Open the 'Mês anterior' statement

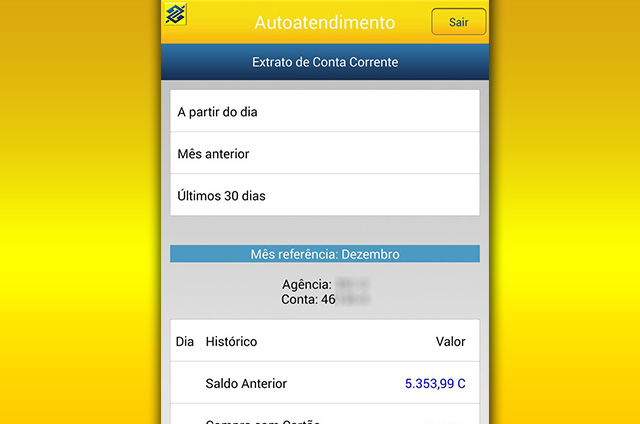coord(324,154)
